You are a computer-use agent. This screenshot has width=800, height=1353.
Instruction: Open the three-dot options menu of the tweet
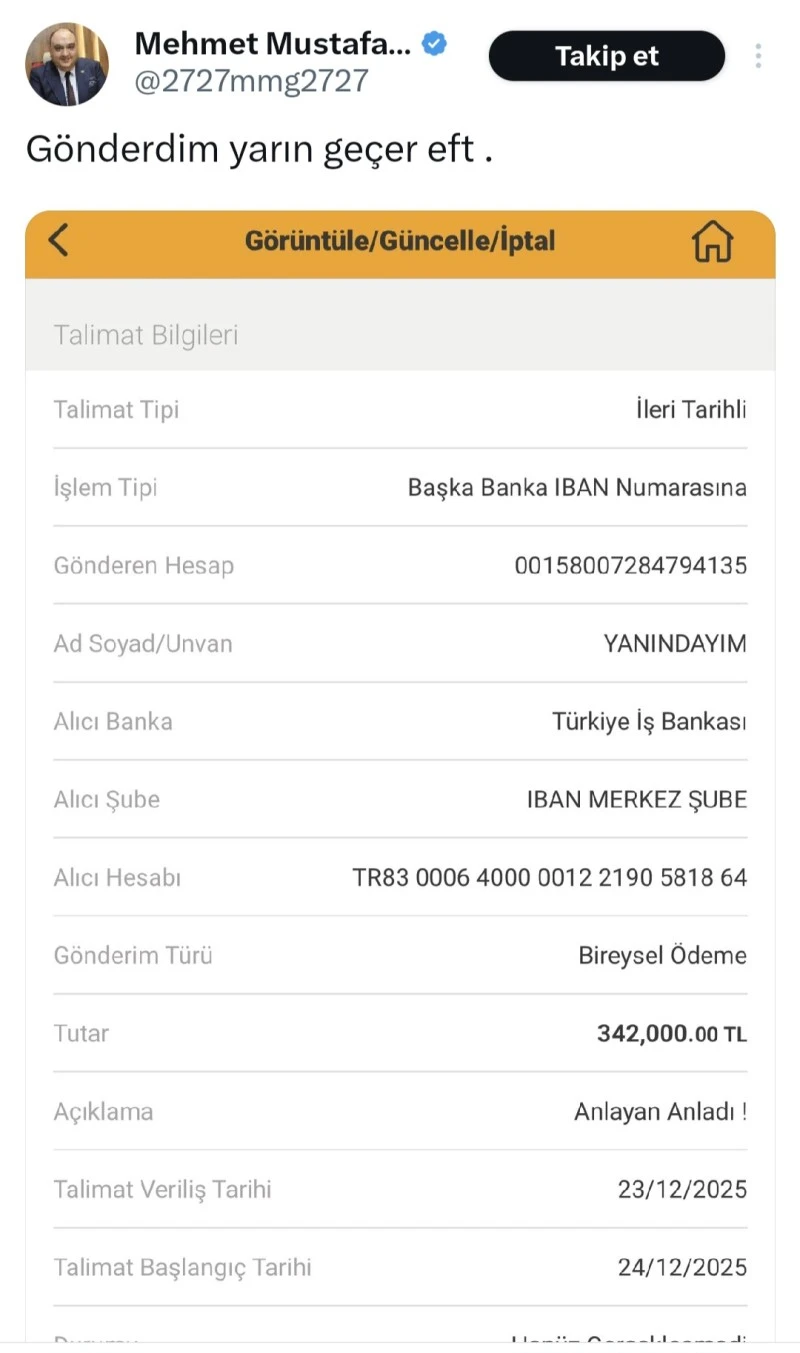[x=760, y=56]
